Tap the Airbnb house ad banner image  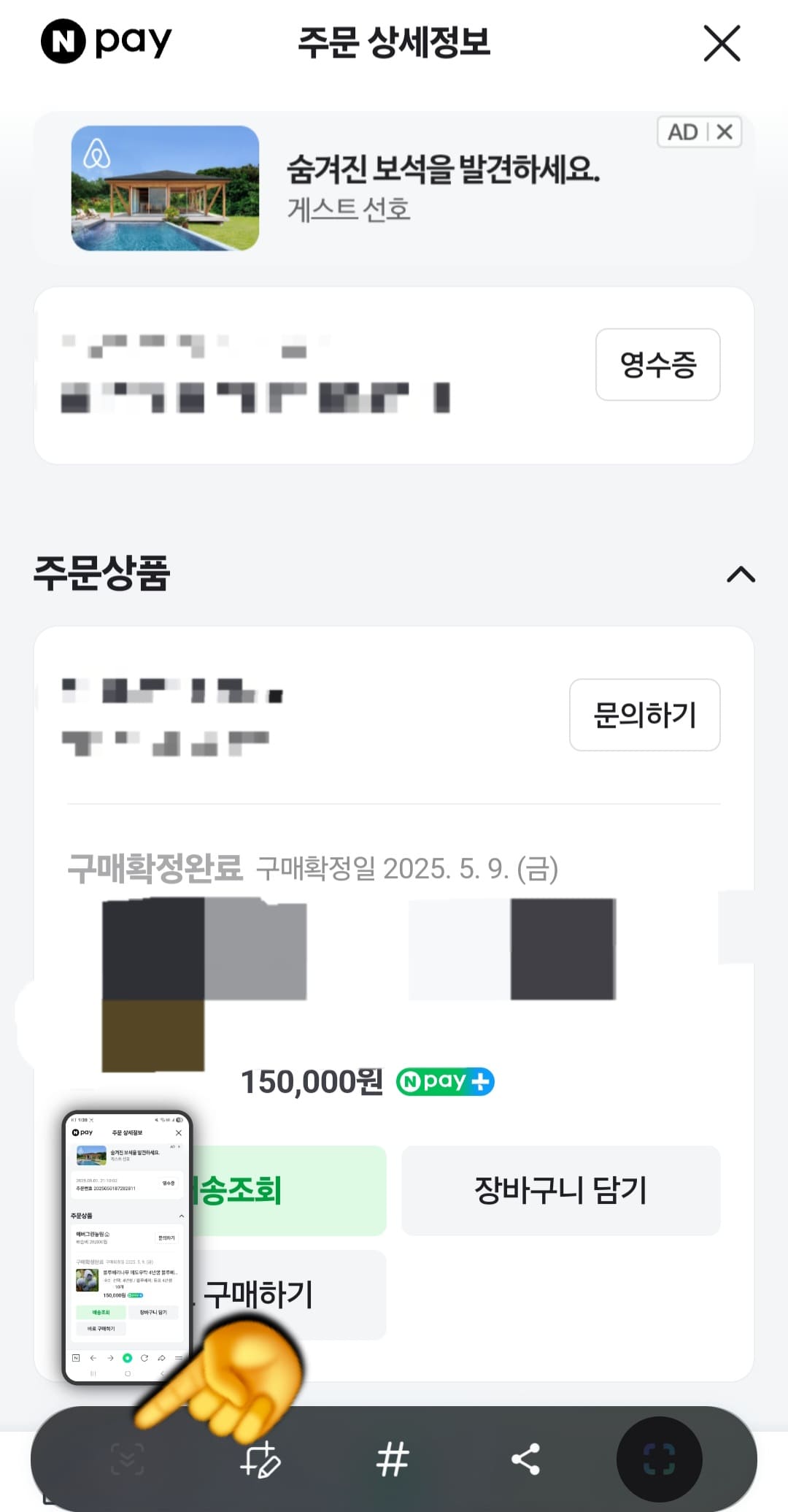point(166,188)
